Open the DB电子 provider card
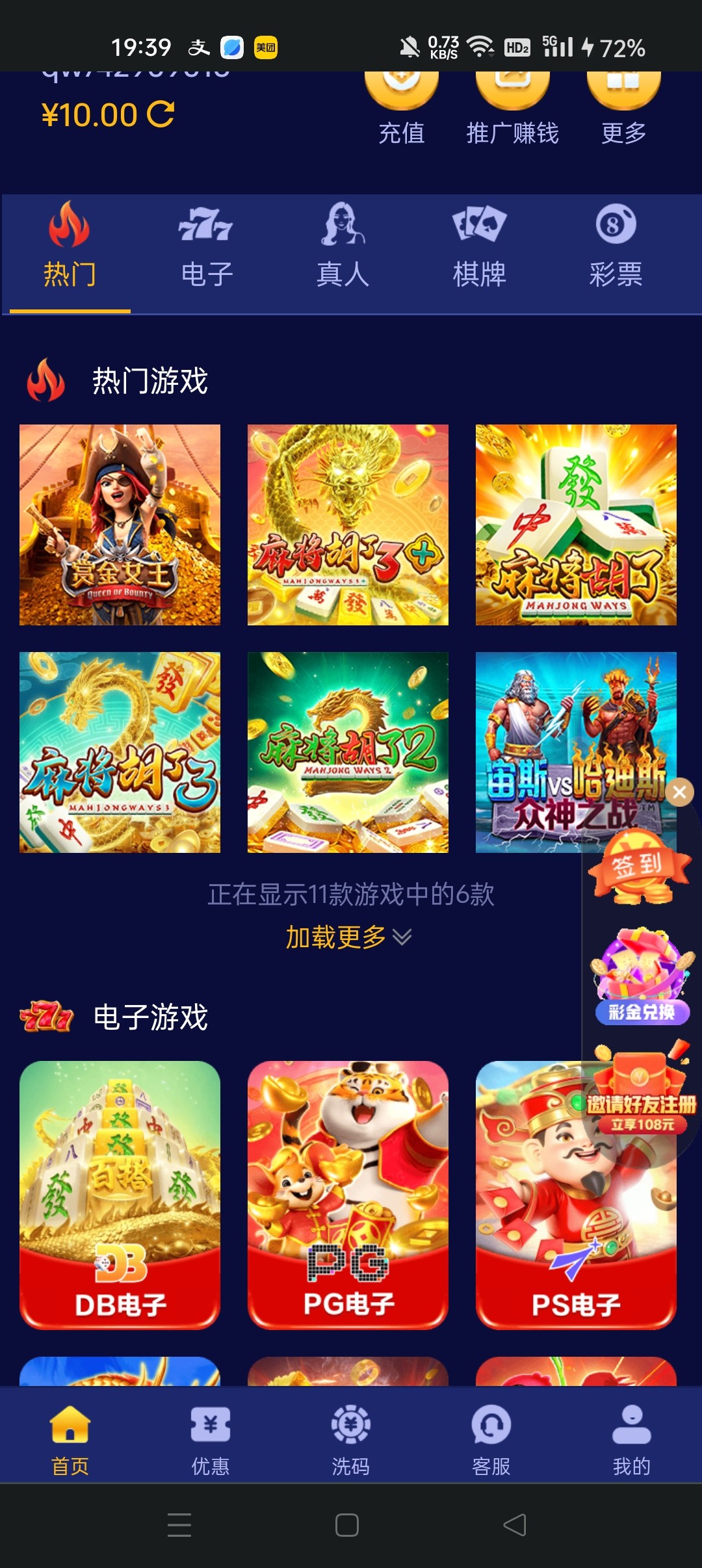The image size is (702, 1568). 120,1195
